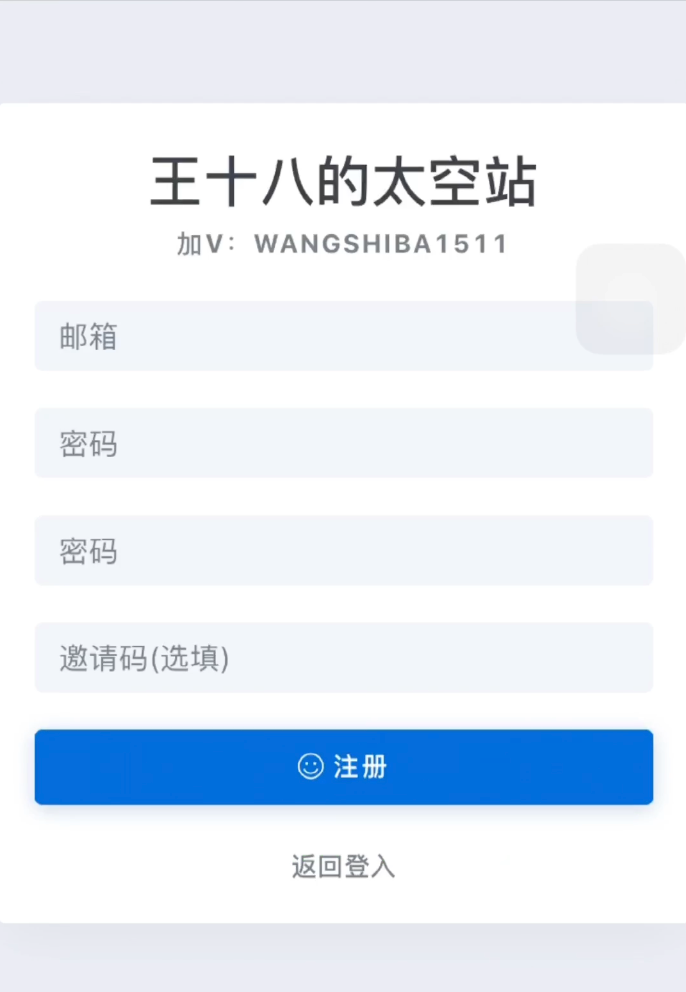Go back via 返回登入 link
This screenshot has width=686, height=992.
tap(343, 866)
